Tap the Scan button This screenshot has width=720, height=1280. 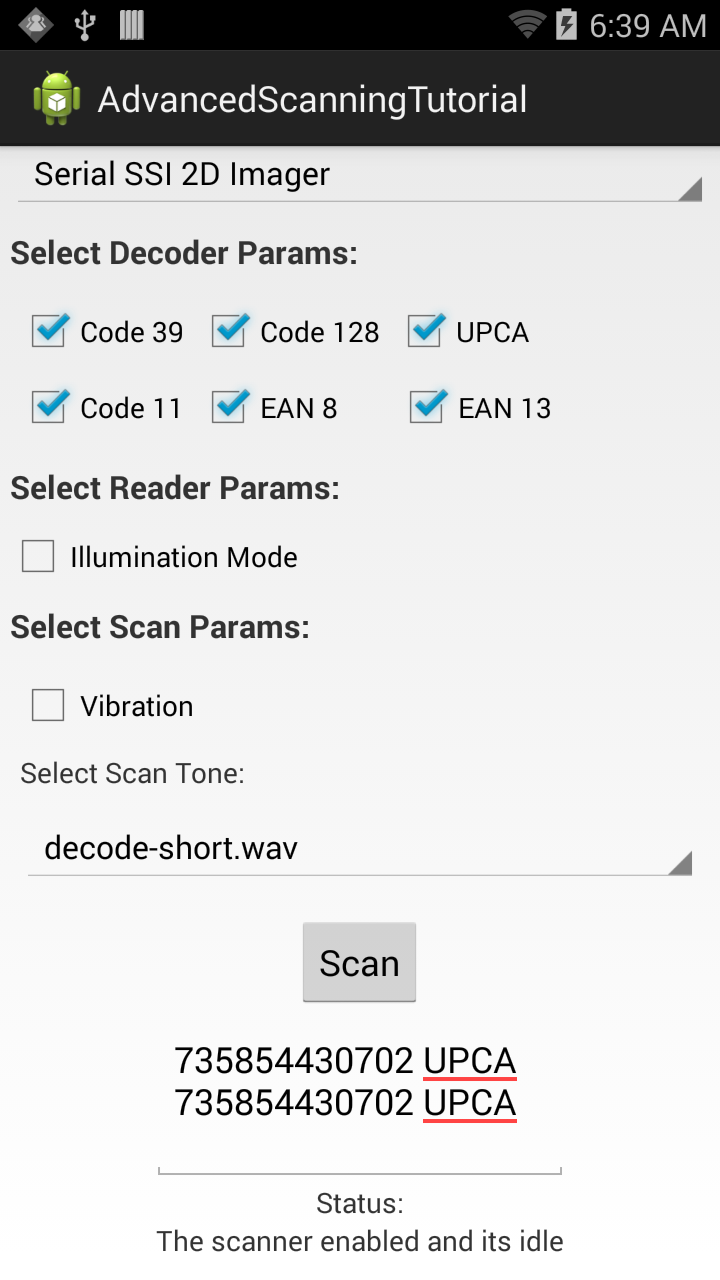click(359, 962)
